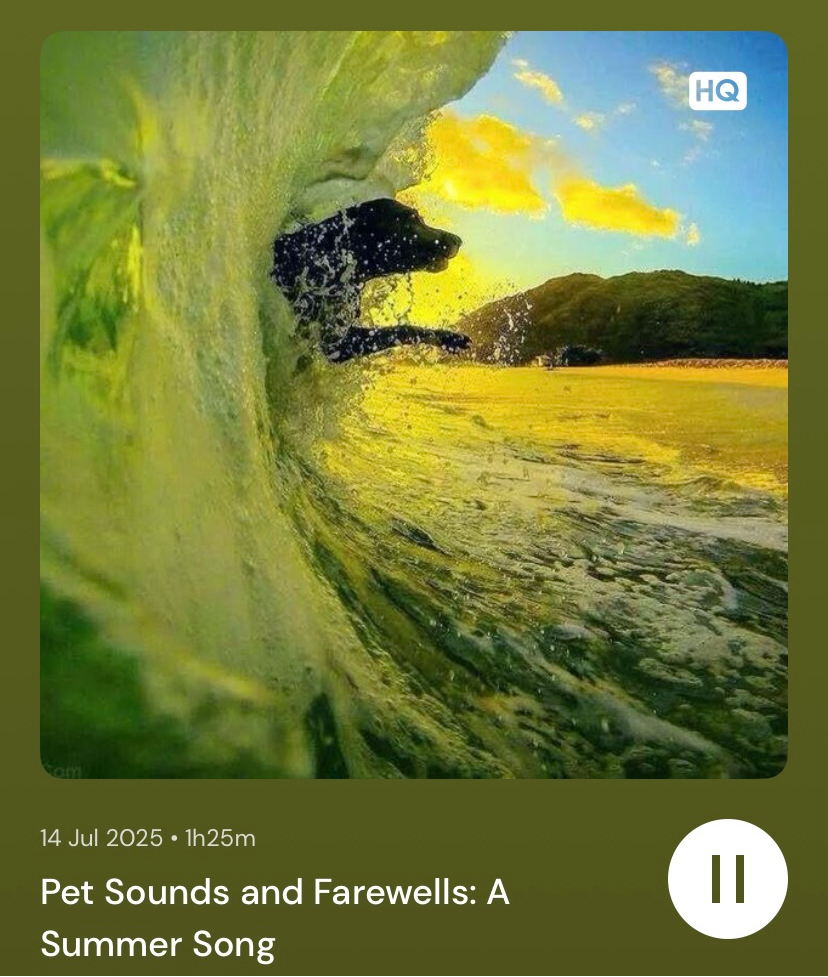Tap the HQ quality badge
The height and width of the screenshot is (977, 828).
(x=717, y=91)
